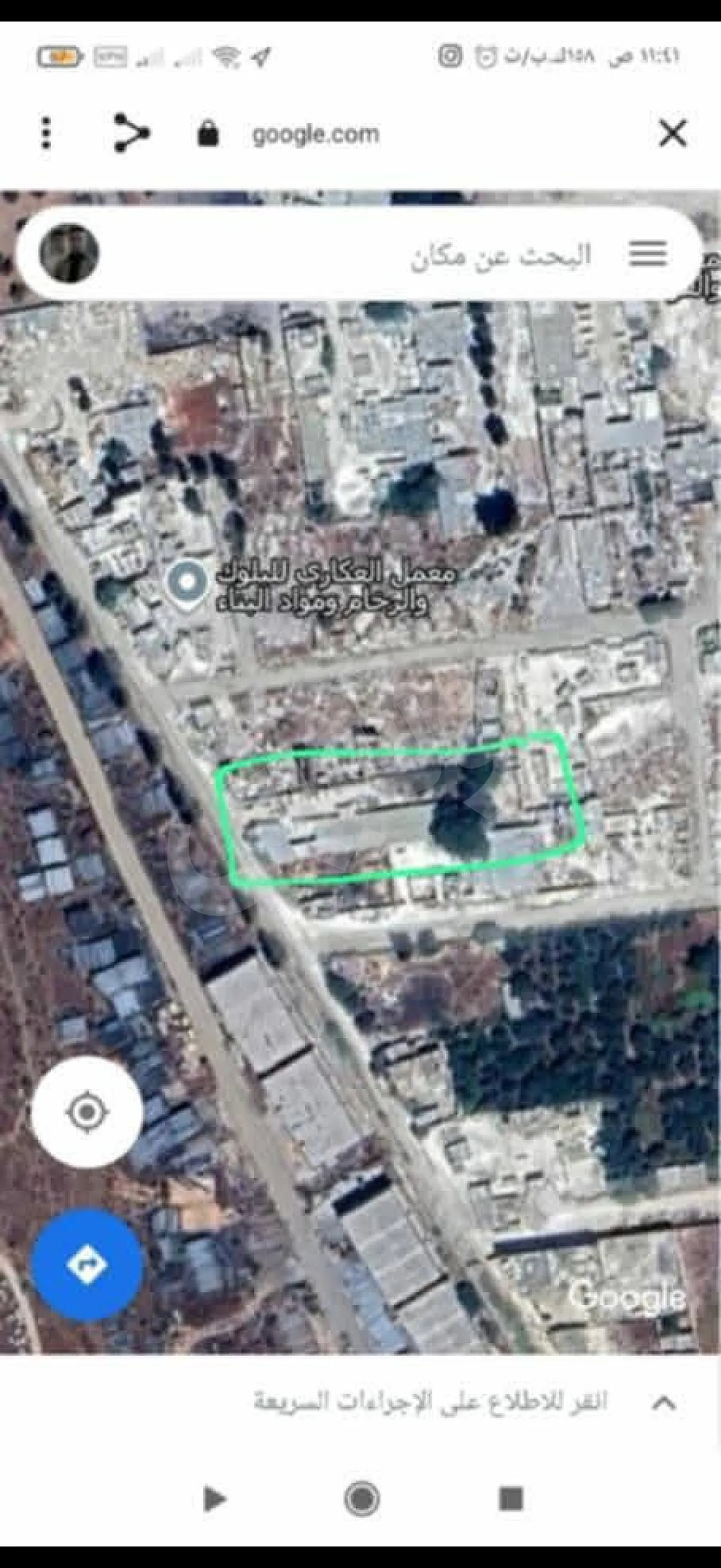Share this google.com page
Viewport: 721px width, 1568px height.
point(132,132)
